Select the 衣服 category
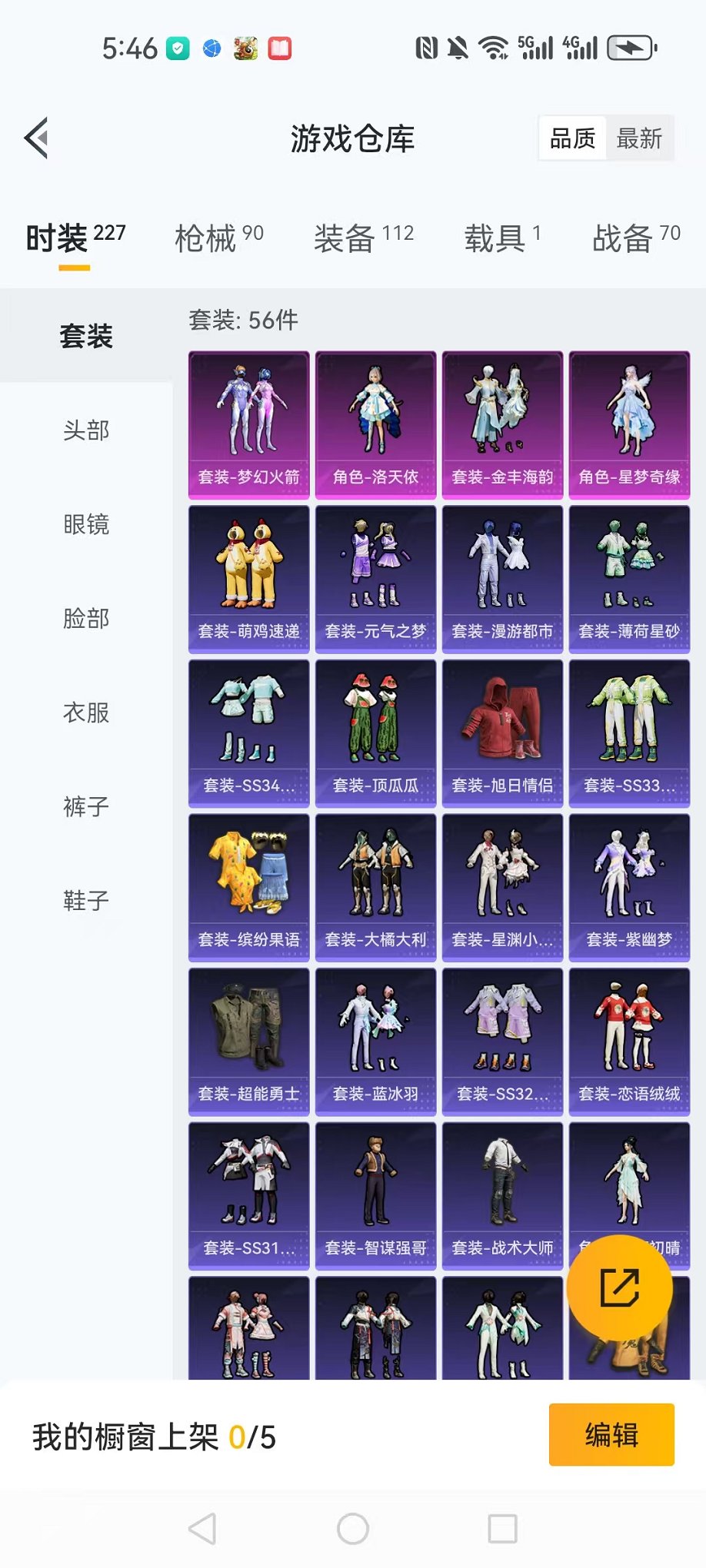The image size is (706, 1568). point(86,713)
